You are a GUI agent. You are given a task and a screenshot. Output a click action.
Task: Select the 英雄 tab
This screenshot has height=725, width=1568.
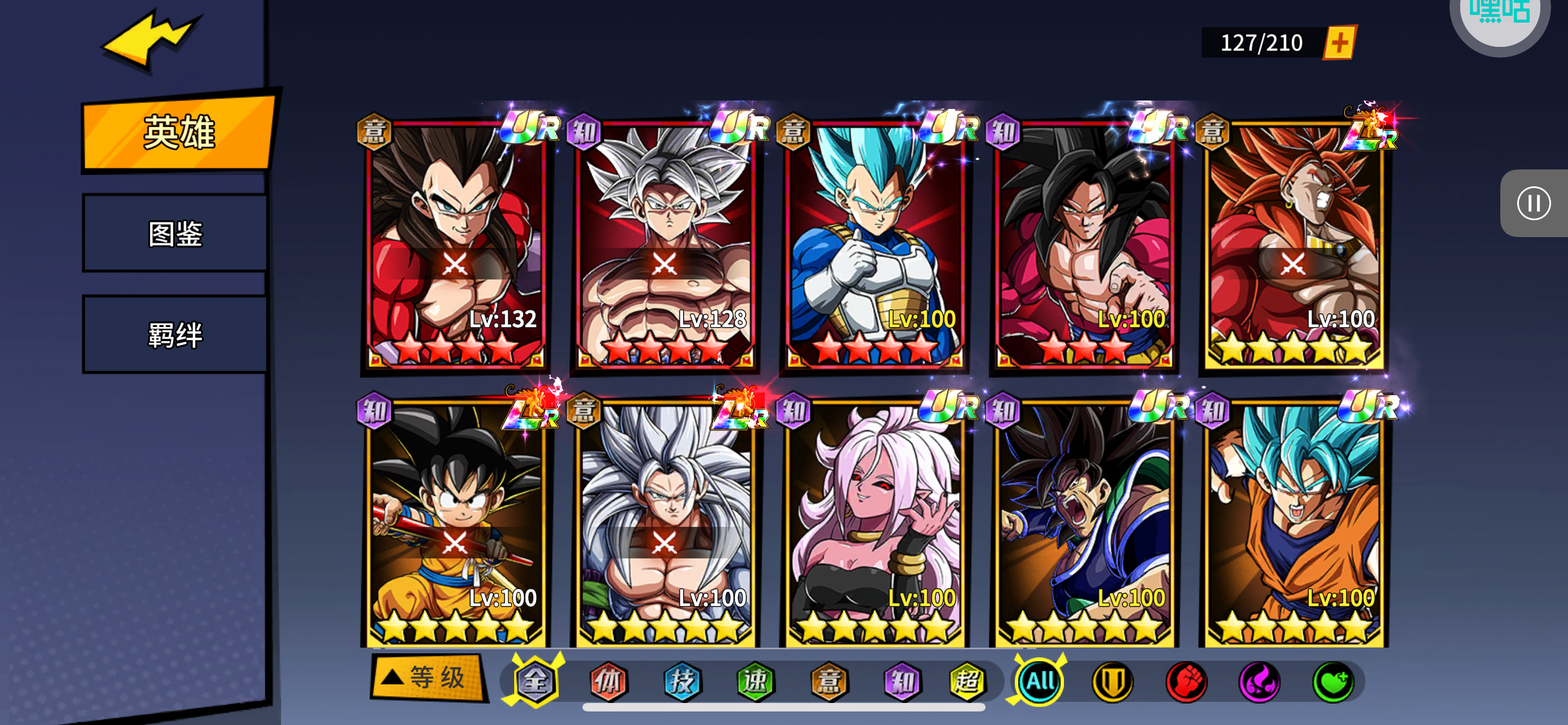tap(178, 132)
